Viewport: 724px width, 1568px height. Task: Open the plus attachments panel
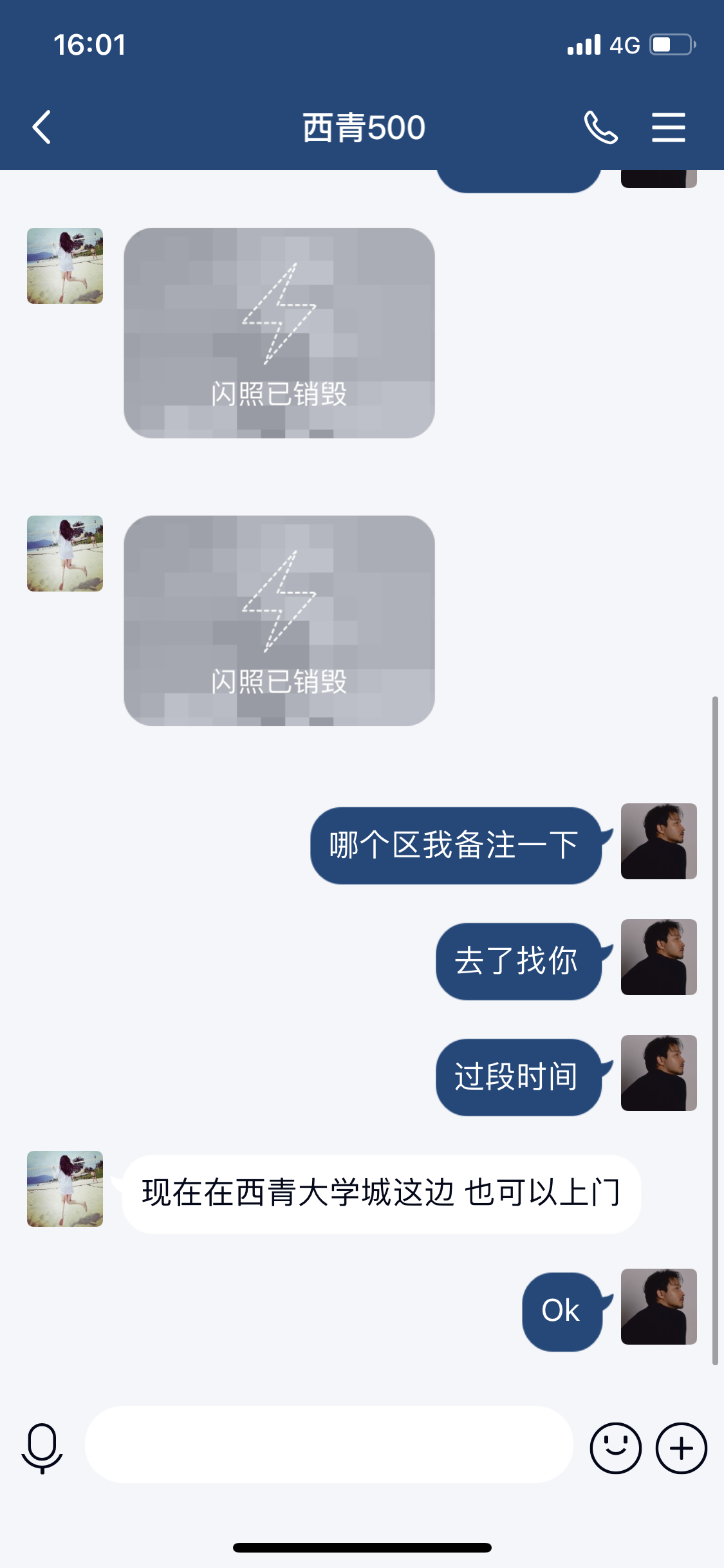(x=681, y=1448)
